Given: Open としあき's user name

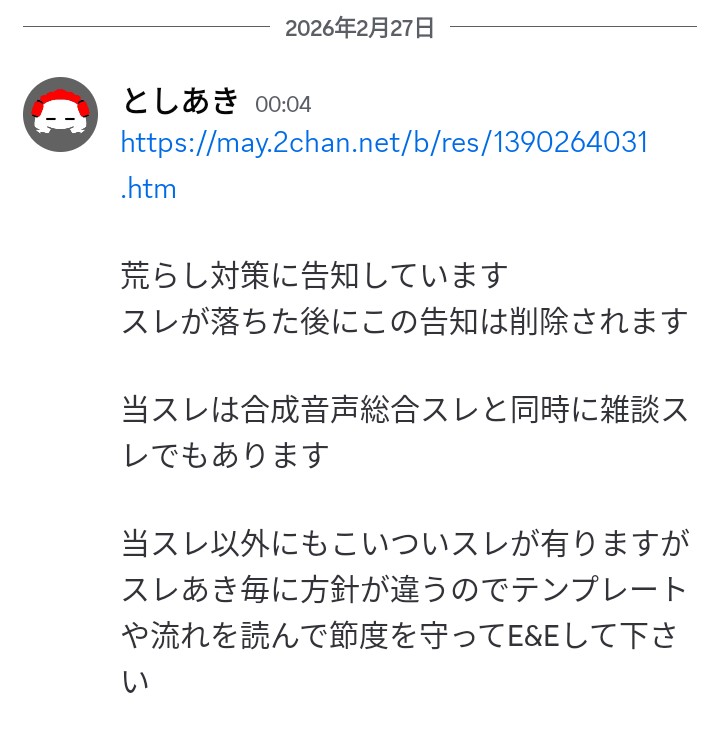Looking at the screenshot, I should [180, 101].
